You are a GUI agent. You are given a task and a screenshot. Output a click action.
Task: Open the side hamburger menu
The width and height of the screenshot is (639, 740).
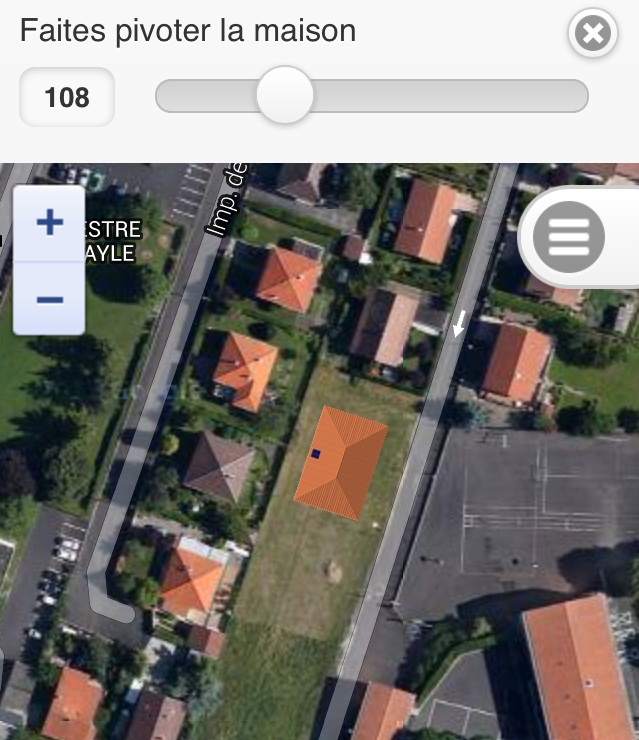pos(569,237)
